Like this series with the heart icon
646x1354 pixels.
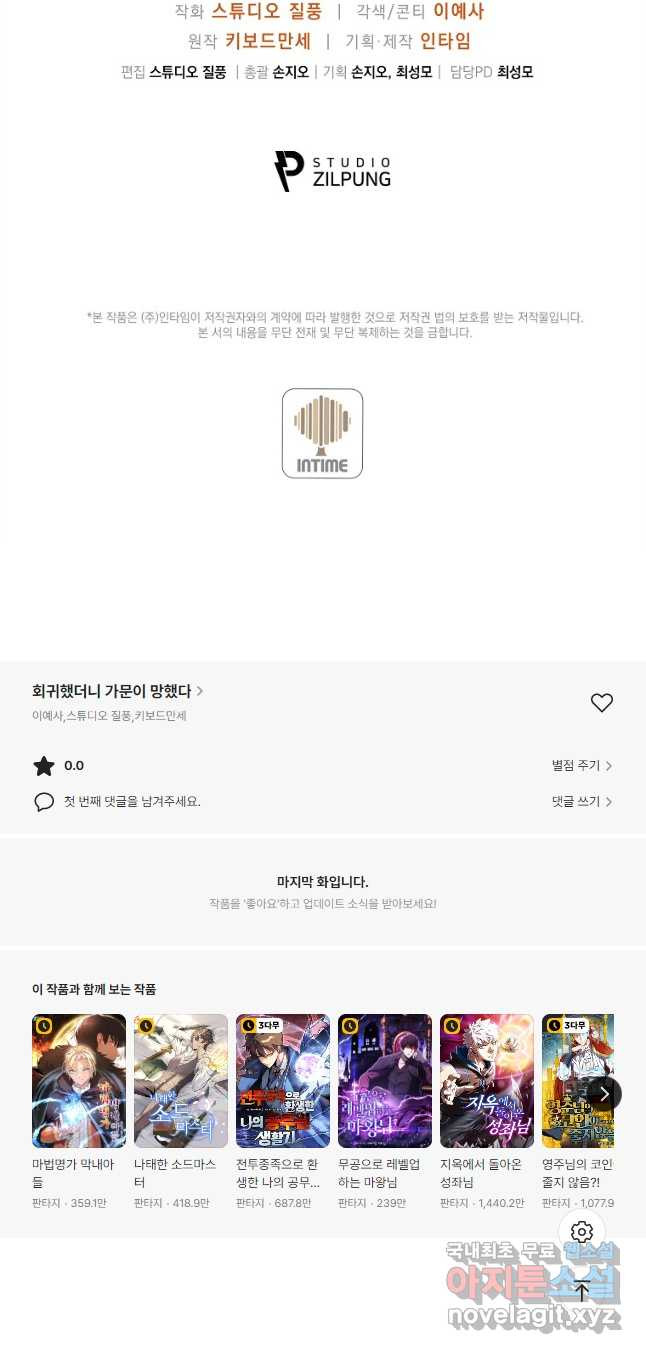click(601, 703)
